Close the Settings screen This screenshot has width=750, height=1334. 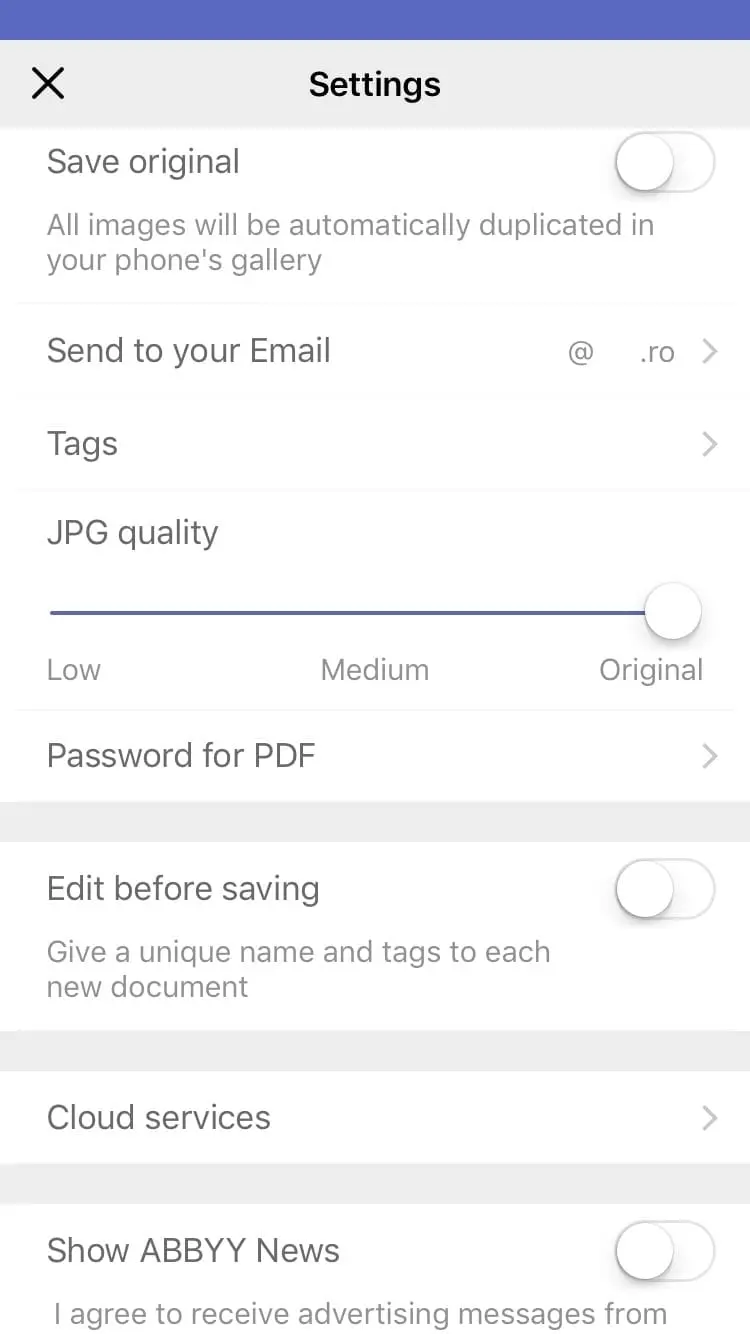pos(48,84)
